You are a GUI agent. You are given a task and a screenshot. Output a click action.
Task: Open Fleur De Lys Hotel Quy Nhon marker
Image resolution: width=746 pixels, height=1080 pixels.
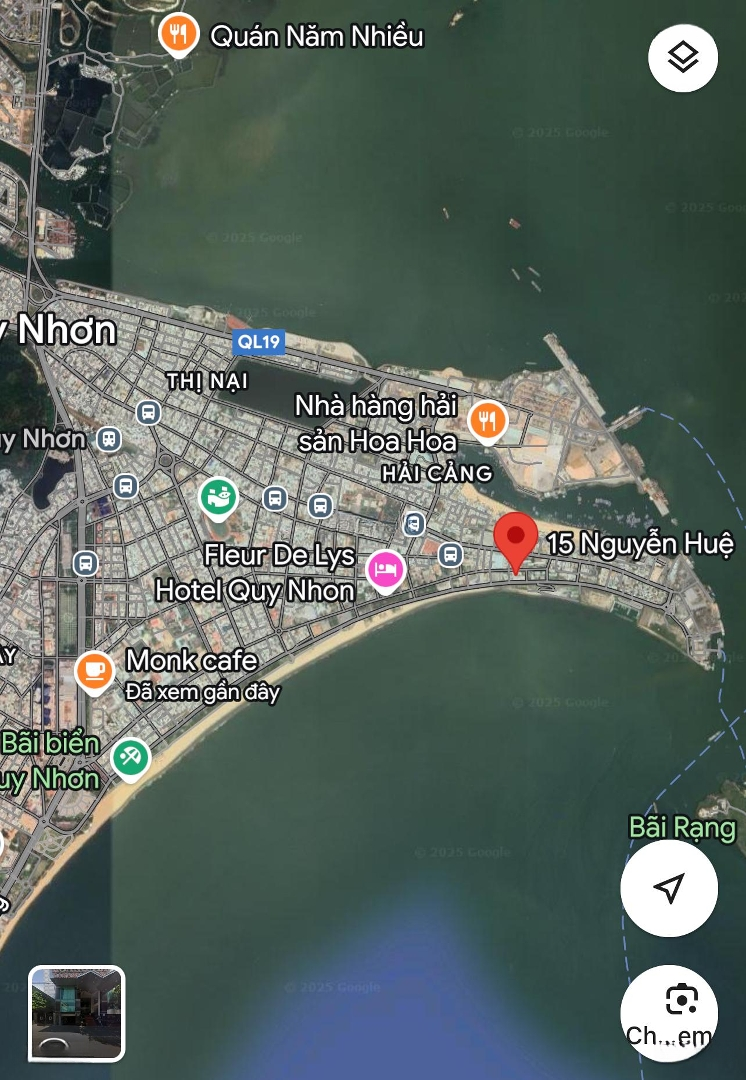(386, 570)
